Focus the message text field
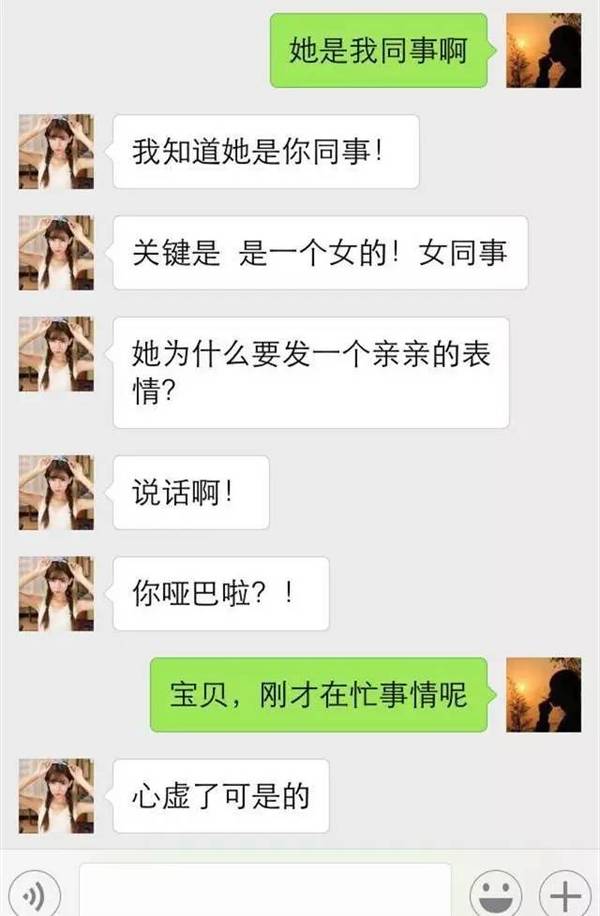The width and height of the screenshot is (600, 916). click(265, 890)
